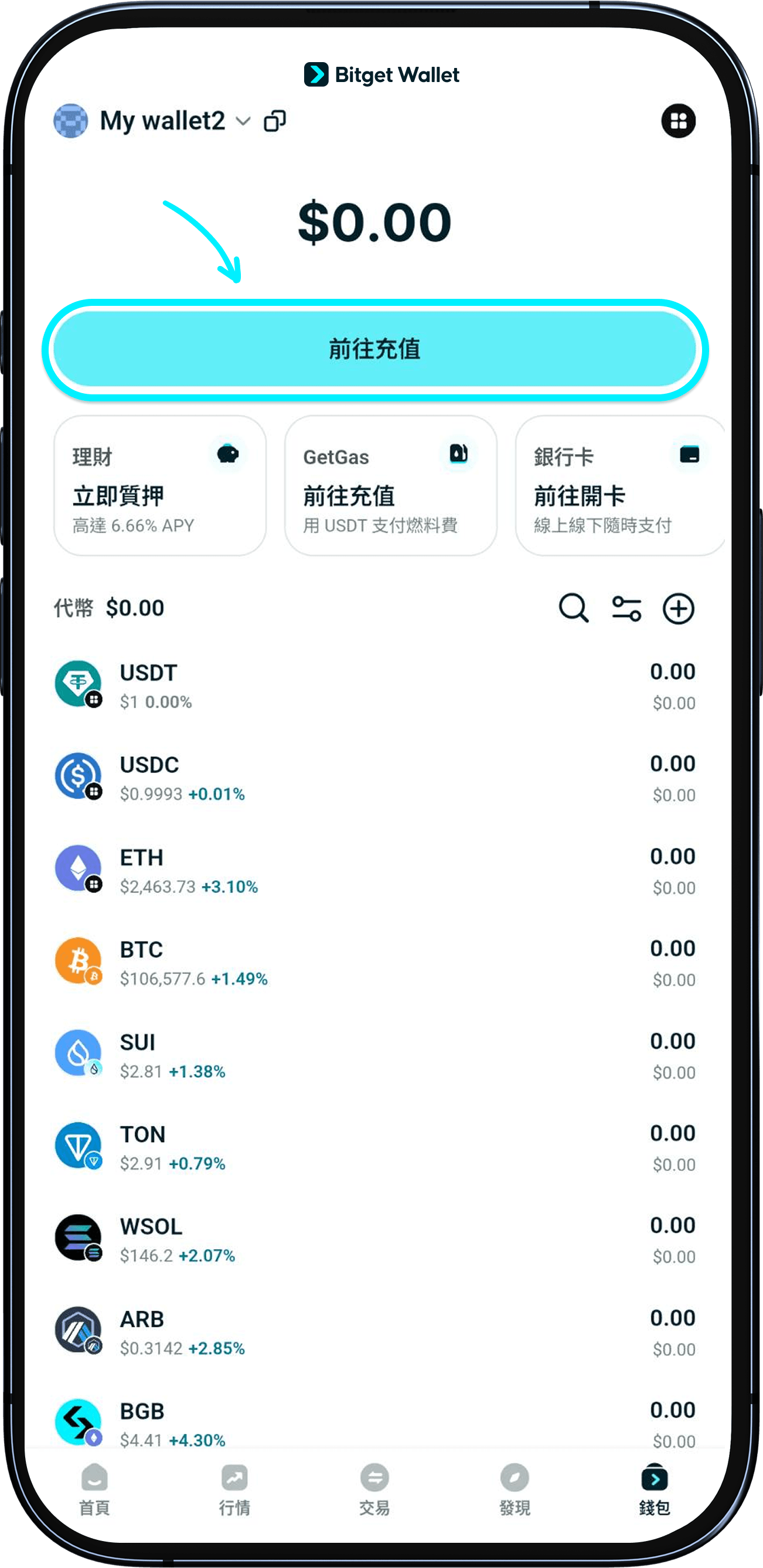This screenshot has height=1568, width=763.
Task: Expand the My wallet2 account dropdown
Action: coord(243,122)
